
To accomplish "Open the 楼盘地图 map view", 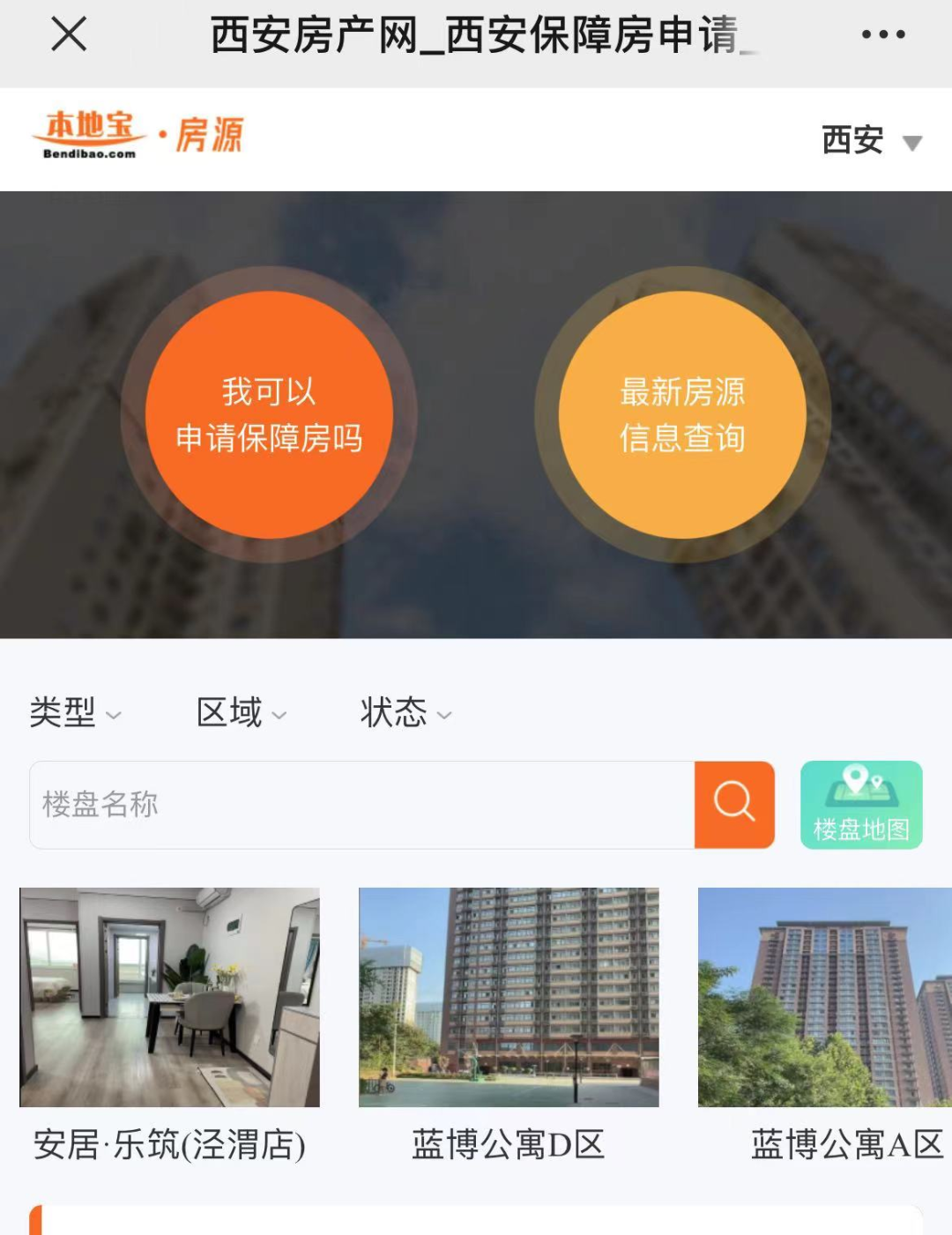I will pos(861,805).
